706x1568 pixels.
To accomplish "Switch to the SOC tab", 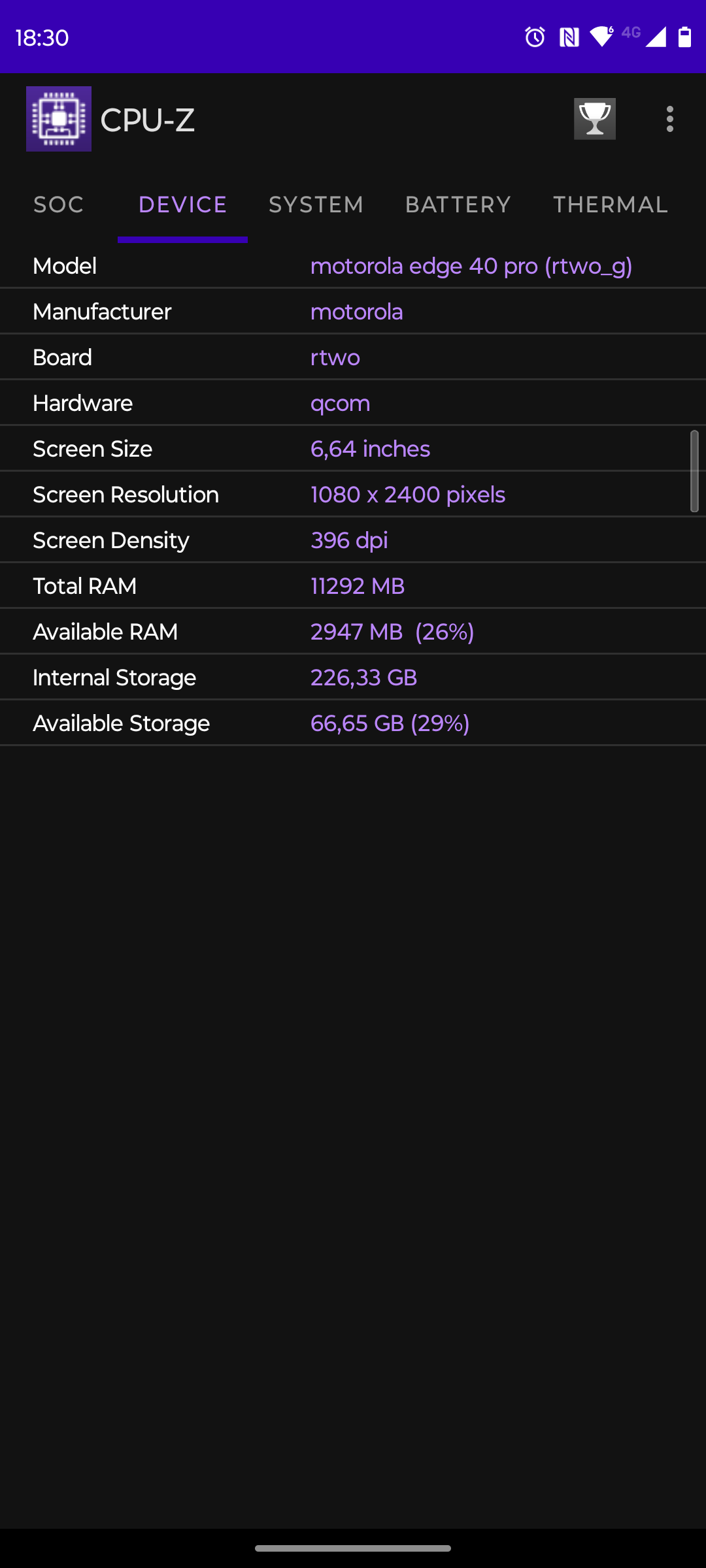I will (59, 205).
